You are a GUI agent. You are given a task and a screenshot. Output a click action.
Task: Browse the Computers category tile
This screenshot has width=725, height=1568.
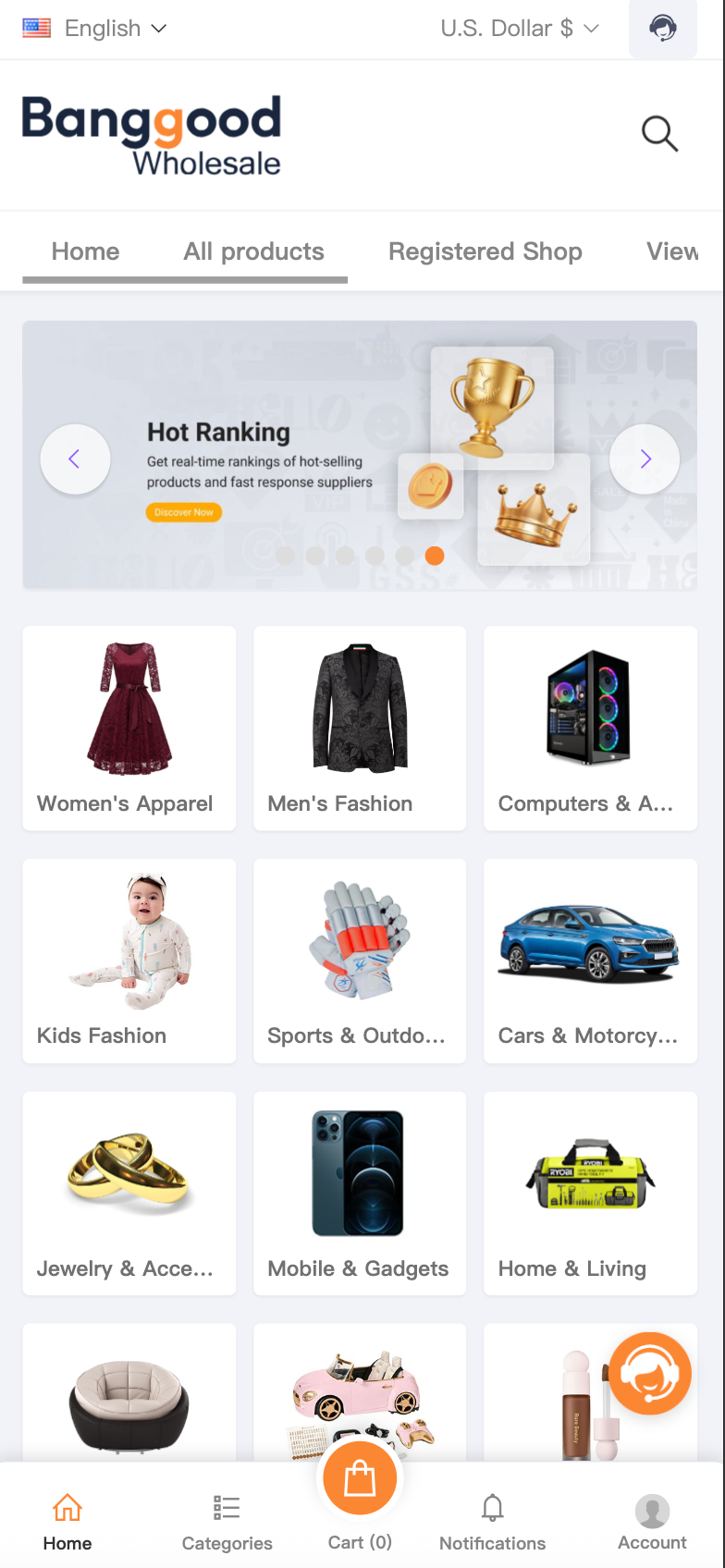click(590, 728)
